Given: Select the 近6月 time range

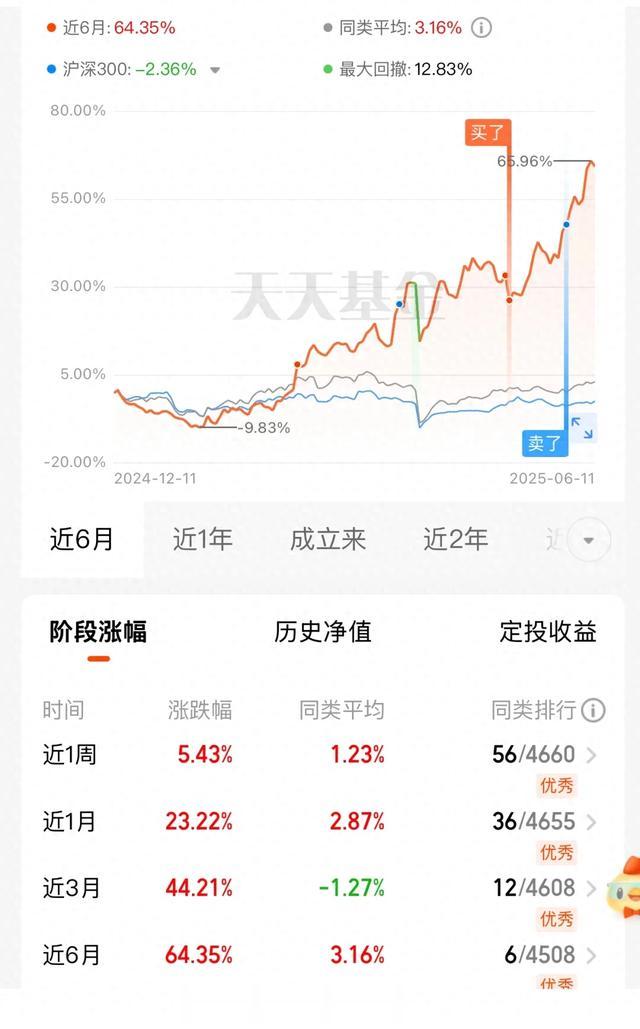Looking at the screenshot, I should (82, 539).
